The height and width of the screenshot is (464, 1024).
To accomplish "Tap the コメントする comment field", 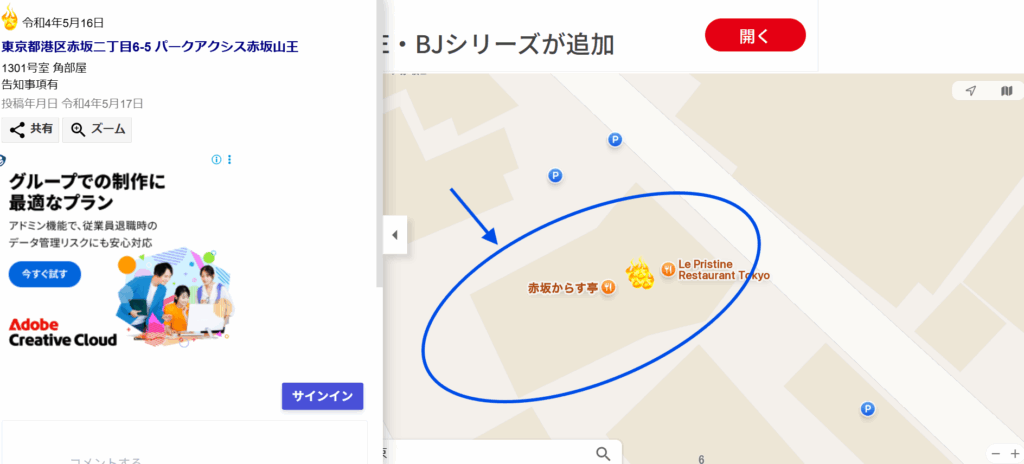I will pos(105,459).
